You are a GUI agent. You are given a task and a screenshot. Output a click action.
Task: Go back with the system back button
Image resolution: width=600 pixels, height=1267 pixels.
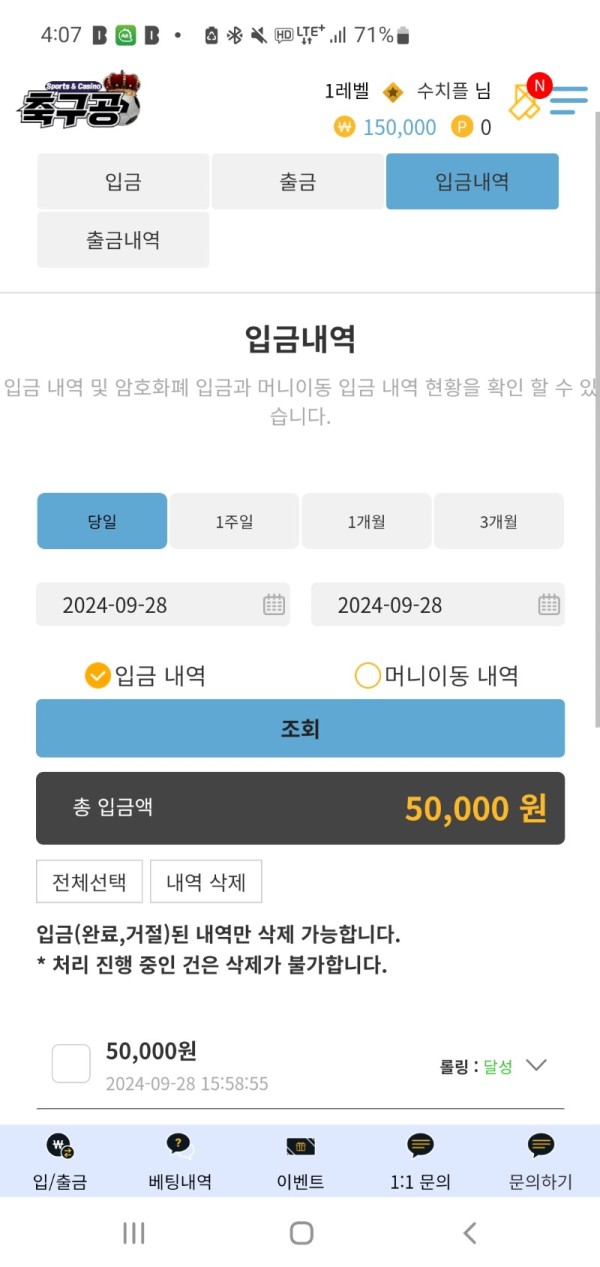(x=469, y=1233)
